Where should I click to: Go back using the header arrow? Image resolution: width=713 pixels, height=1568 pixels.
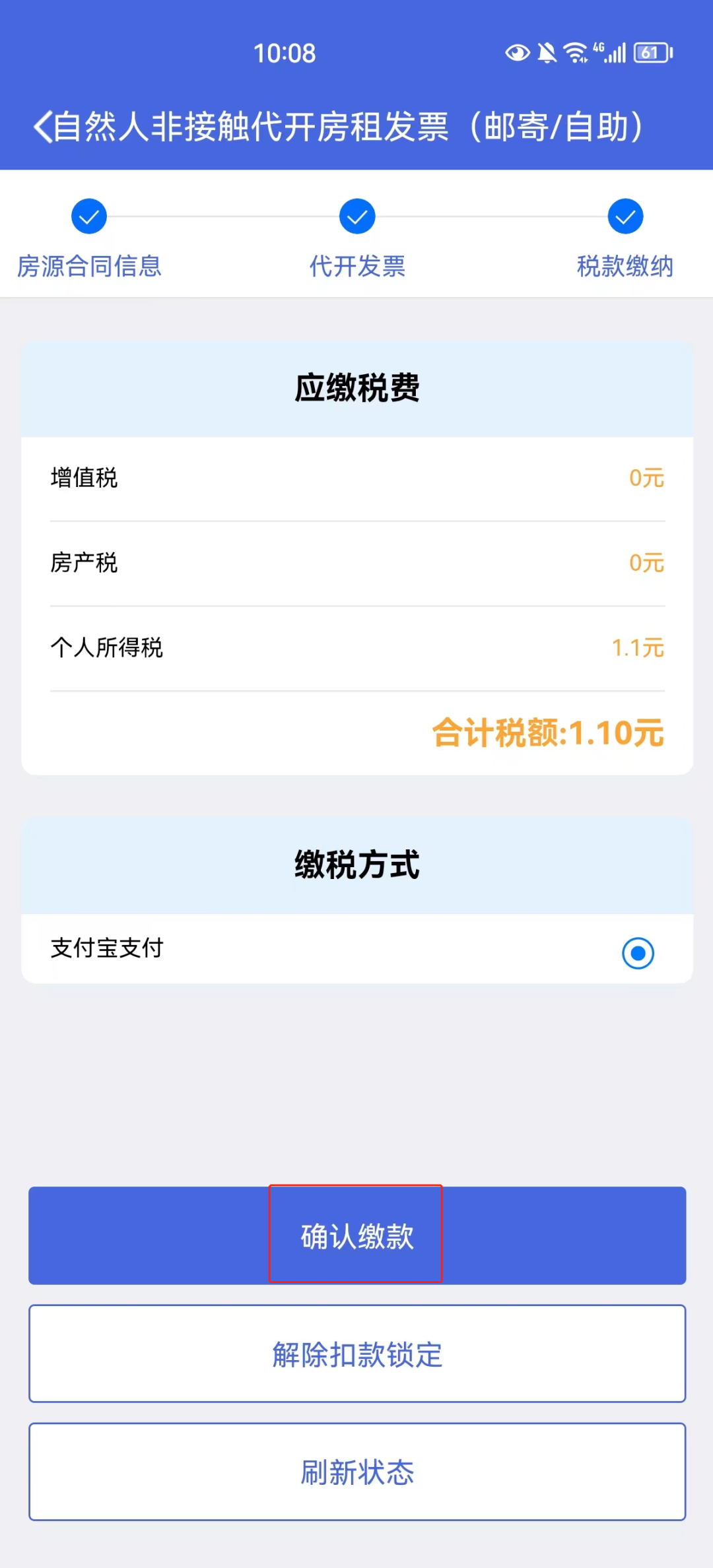tap(44, 127)
